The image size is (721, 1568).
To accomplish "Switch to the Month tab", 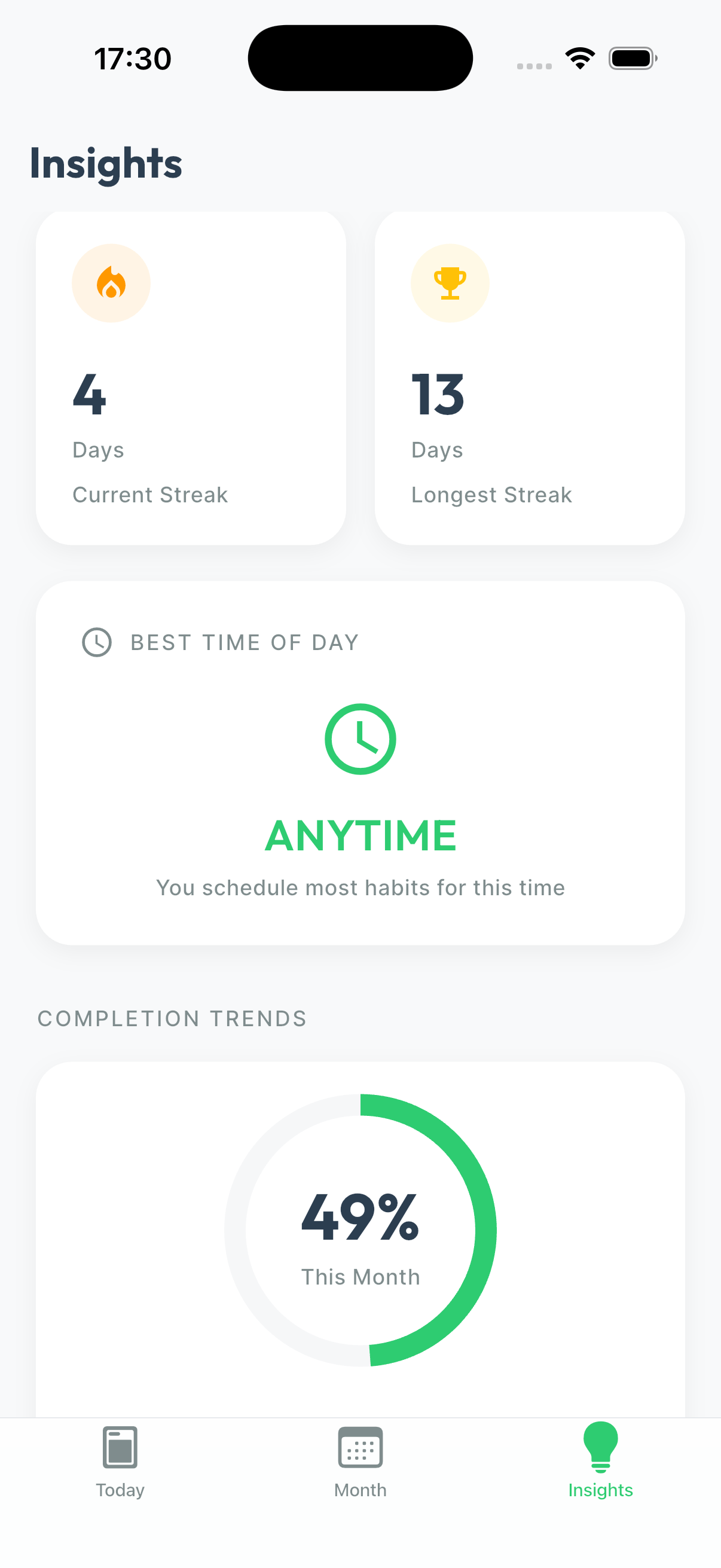I will (360, 1467).
